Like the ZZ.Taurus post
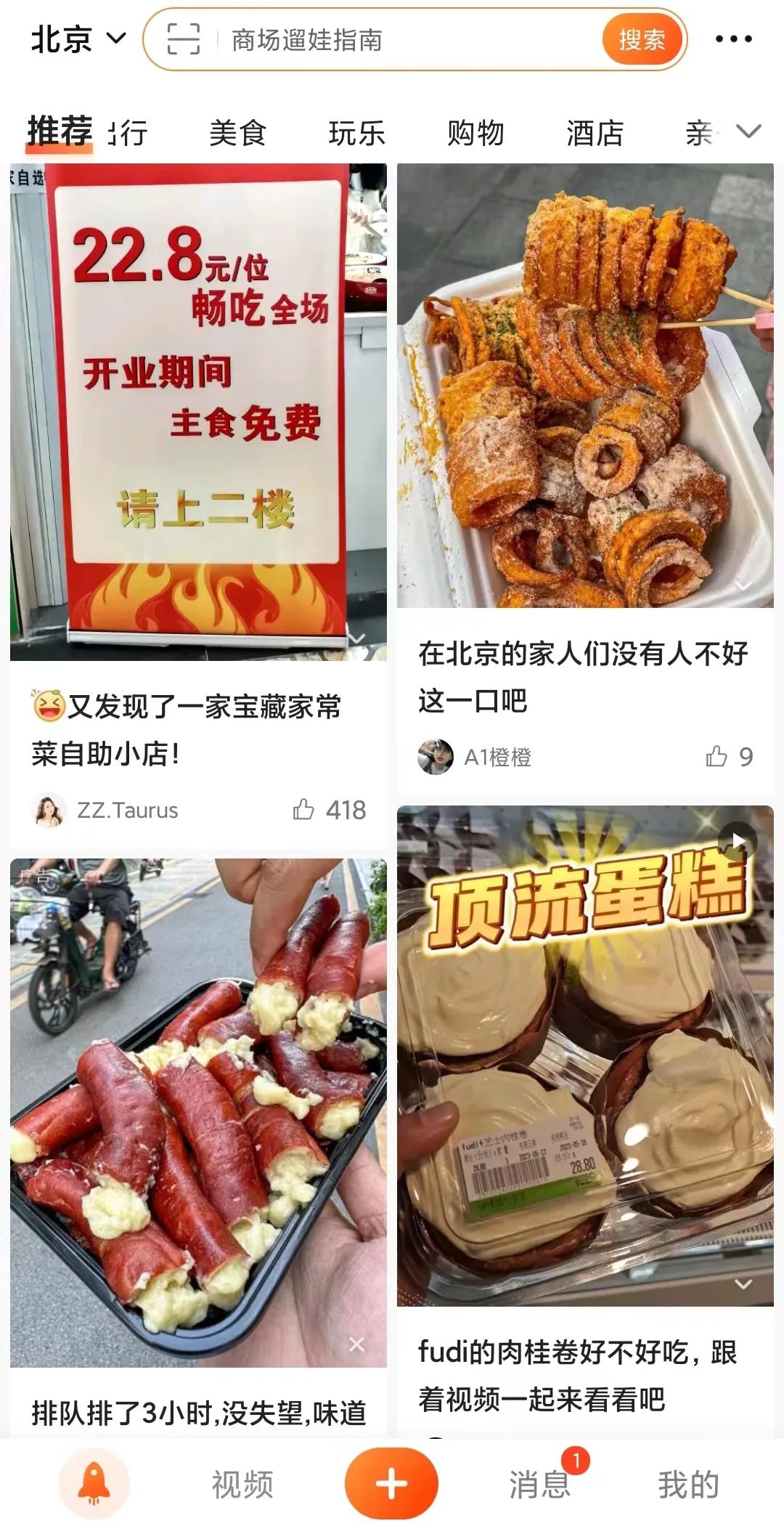The height and width of the screenshot is (1526, 784). tap(303, 810)
